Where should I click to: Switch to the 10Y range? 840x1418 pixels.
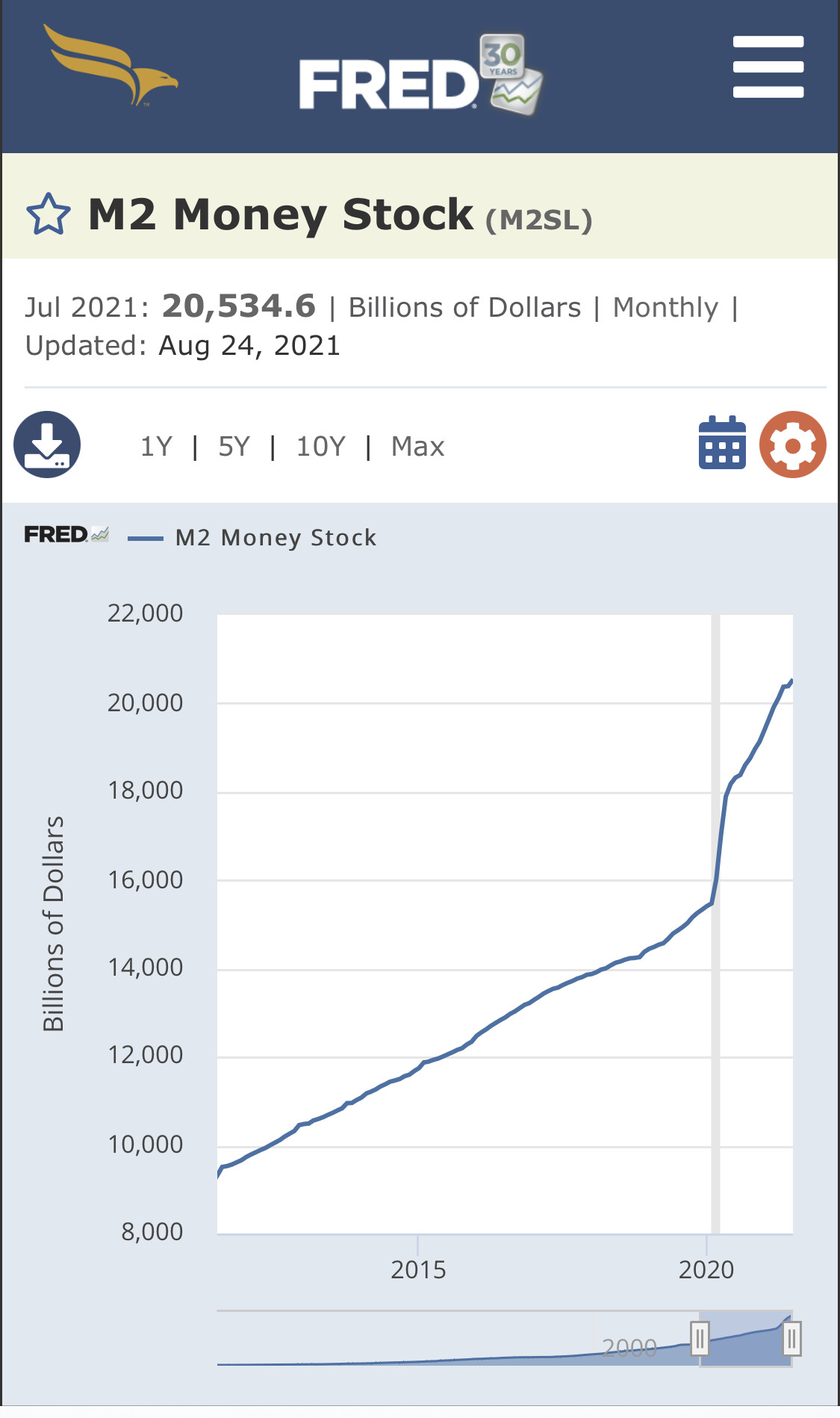coord(321,447)
